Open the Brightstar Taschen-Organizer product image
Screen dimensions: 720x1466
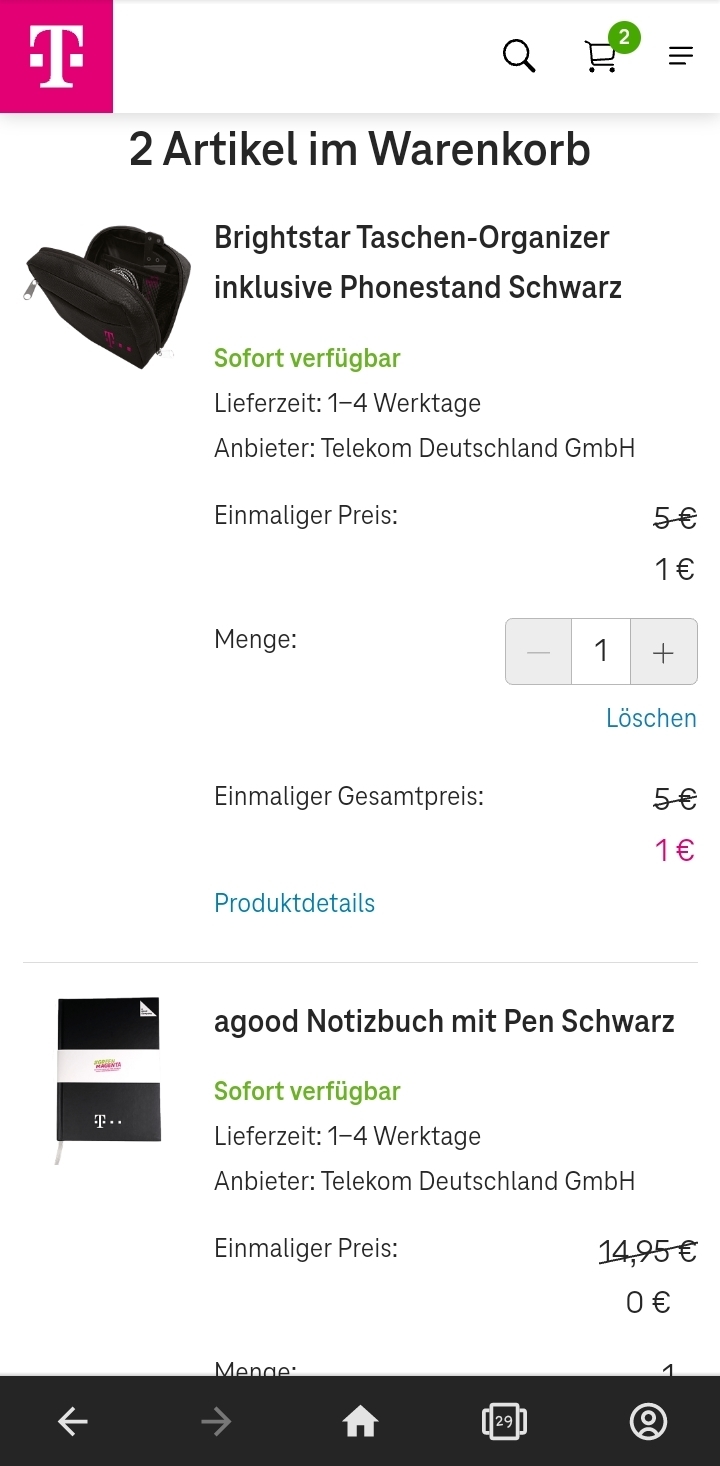(x=108, y=297)
